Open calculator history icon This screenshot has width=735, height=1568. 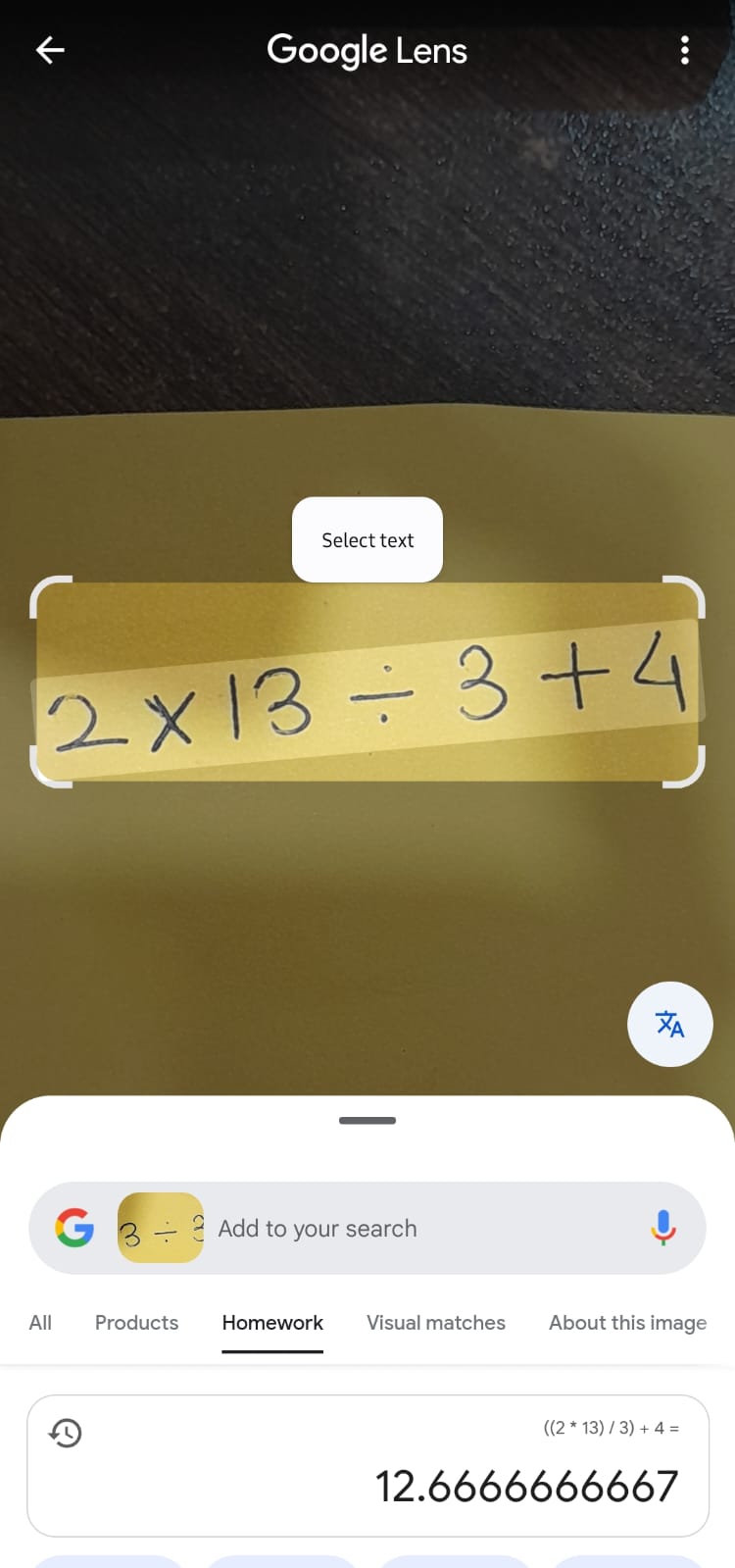click(x=66, y=1434)
